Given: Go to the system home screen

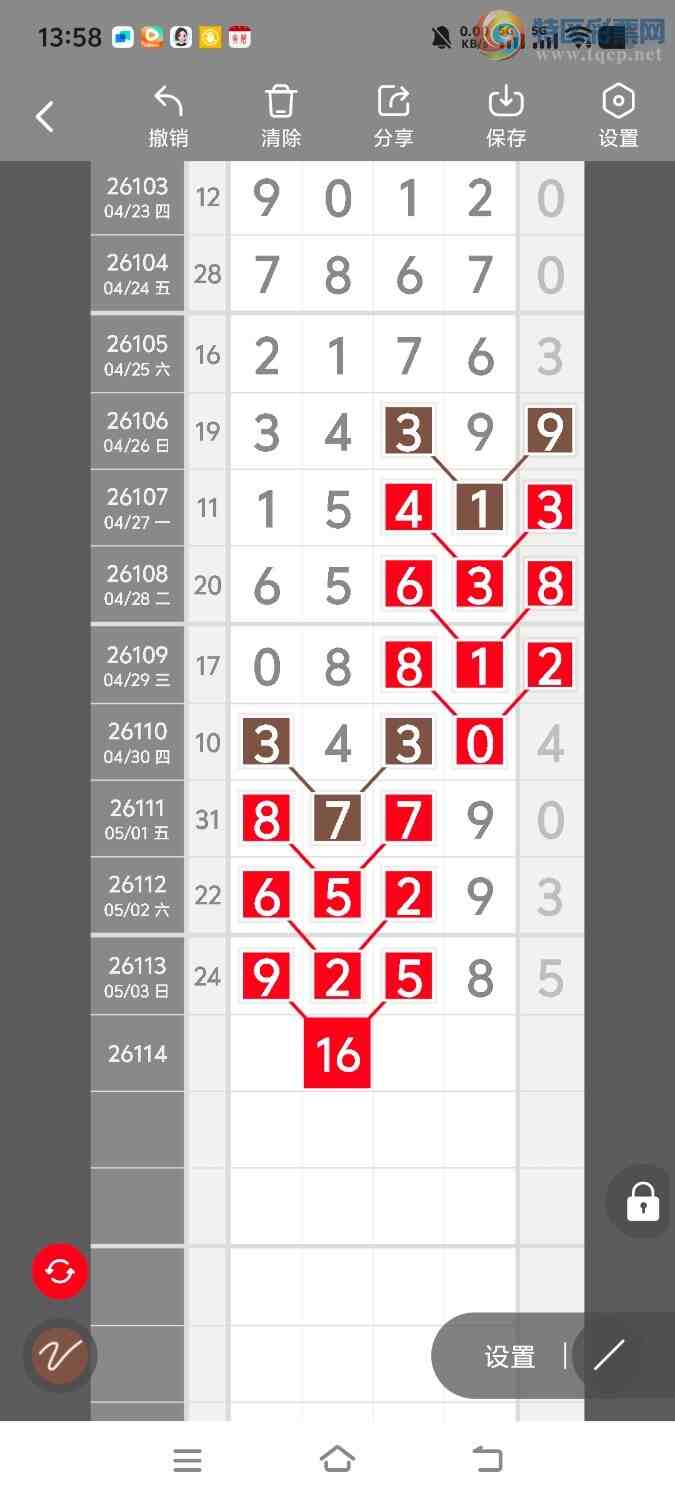Looking at the screenshot, I should click(x=337, y=1460).
